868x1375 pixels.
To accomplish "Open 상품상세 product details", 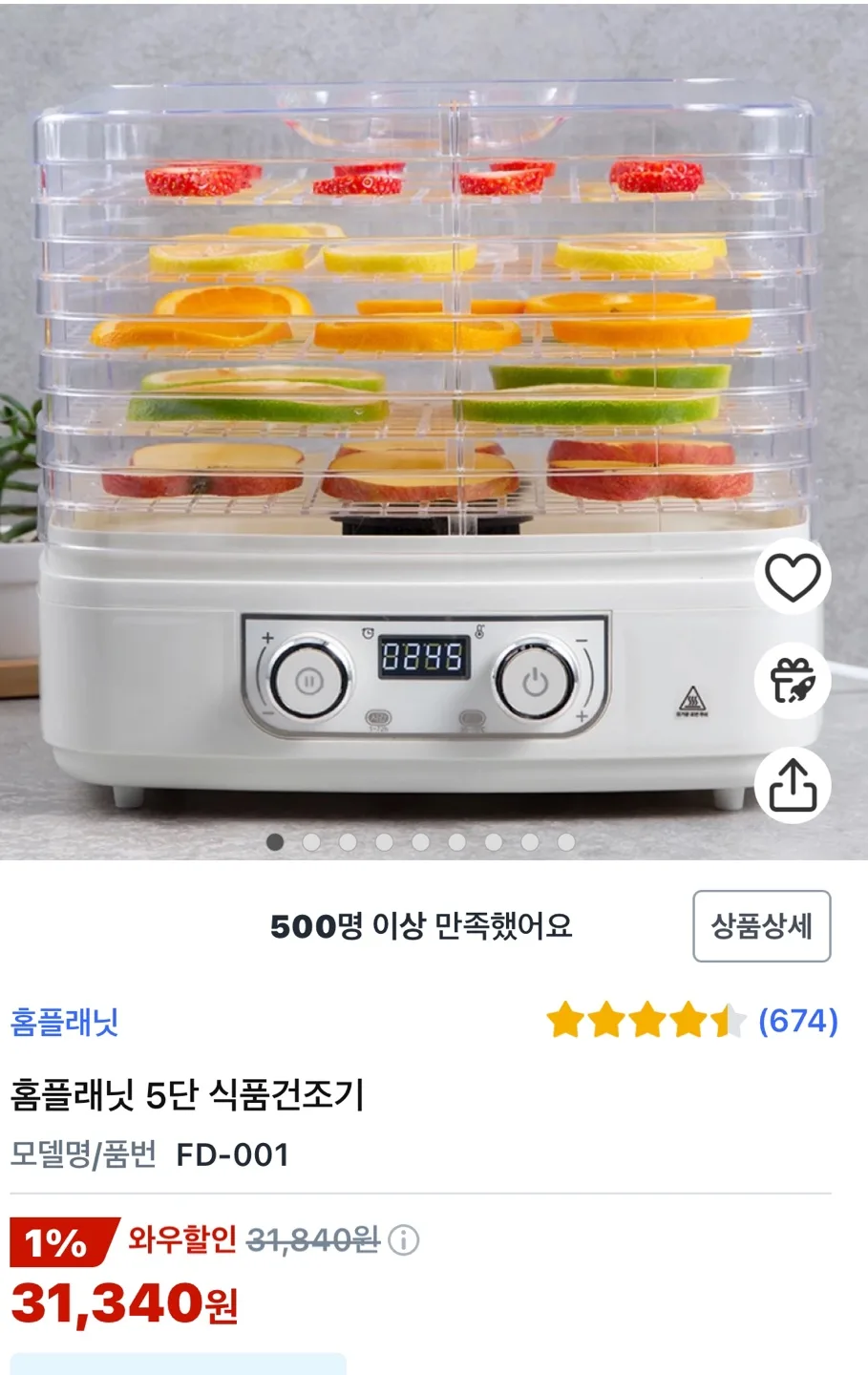I will coord(761,926).
